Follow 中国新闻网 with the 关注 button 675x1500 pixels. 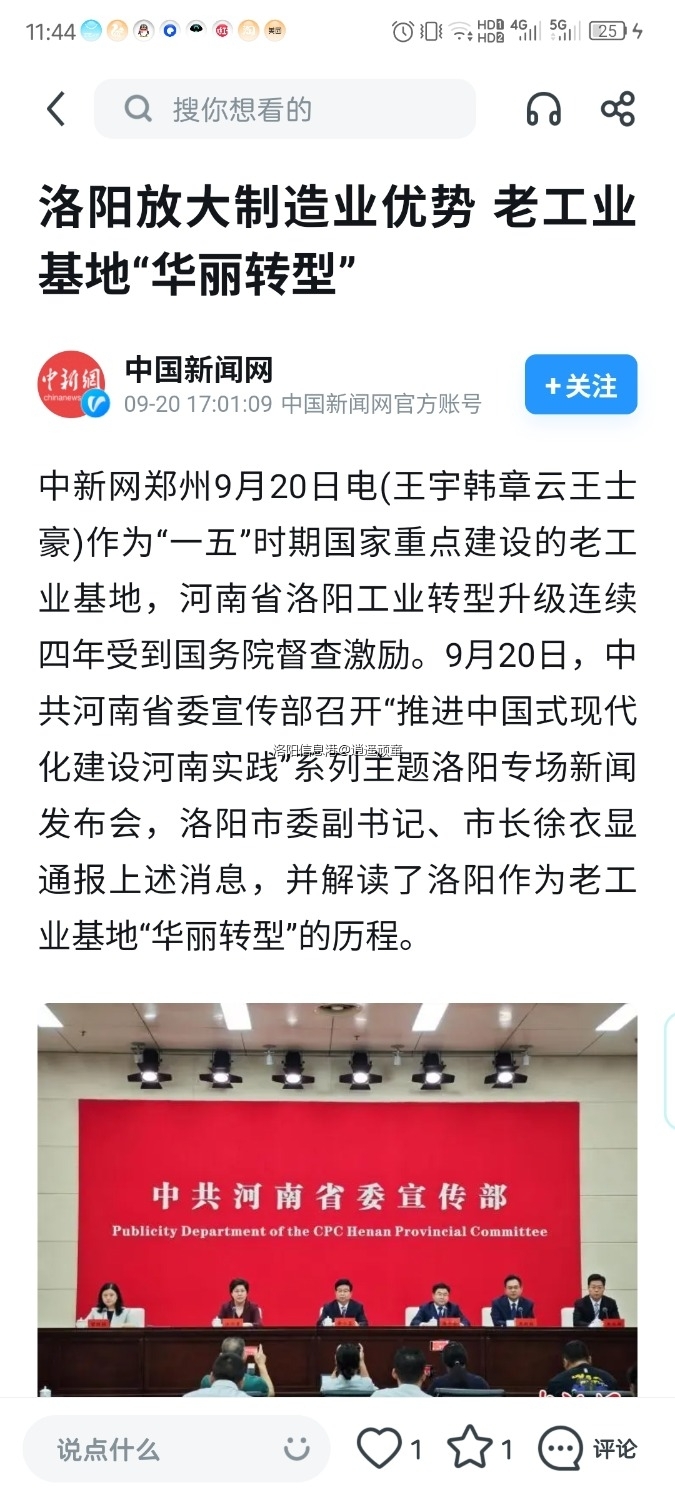581,385
